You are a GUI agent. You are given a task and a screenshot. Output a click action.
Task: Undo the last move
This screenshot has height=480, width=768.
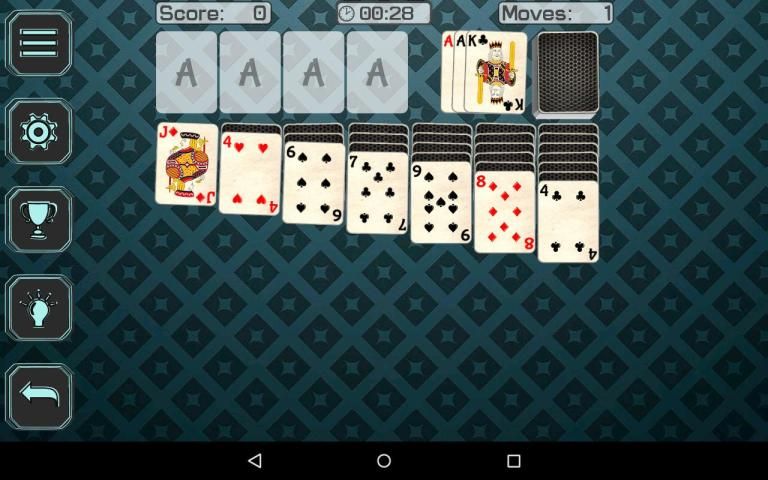[39, 396]
